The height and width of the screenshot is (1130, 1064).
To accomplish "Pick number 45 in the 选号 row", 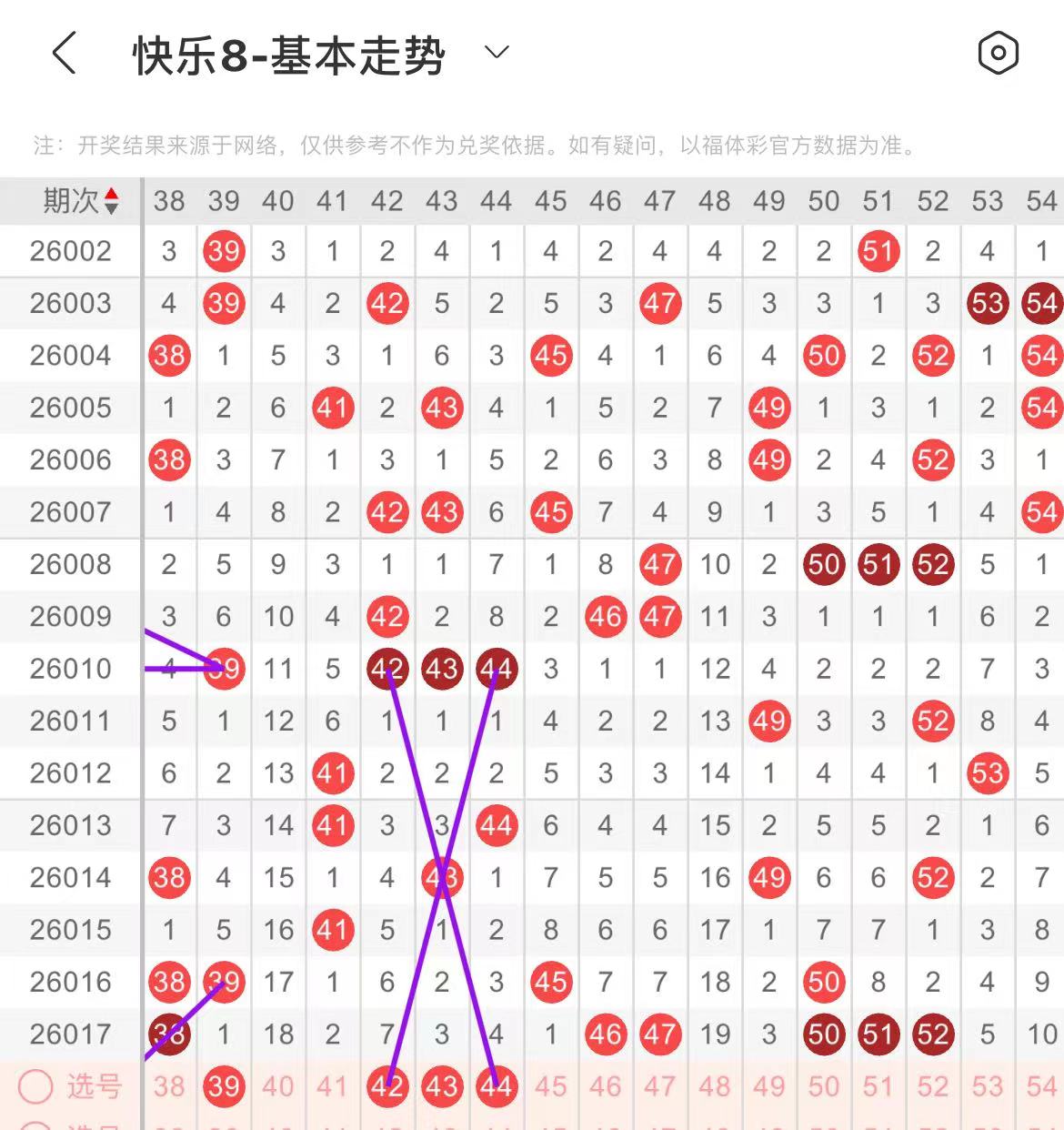I will click(551, 1086).
